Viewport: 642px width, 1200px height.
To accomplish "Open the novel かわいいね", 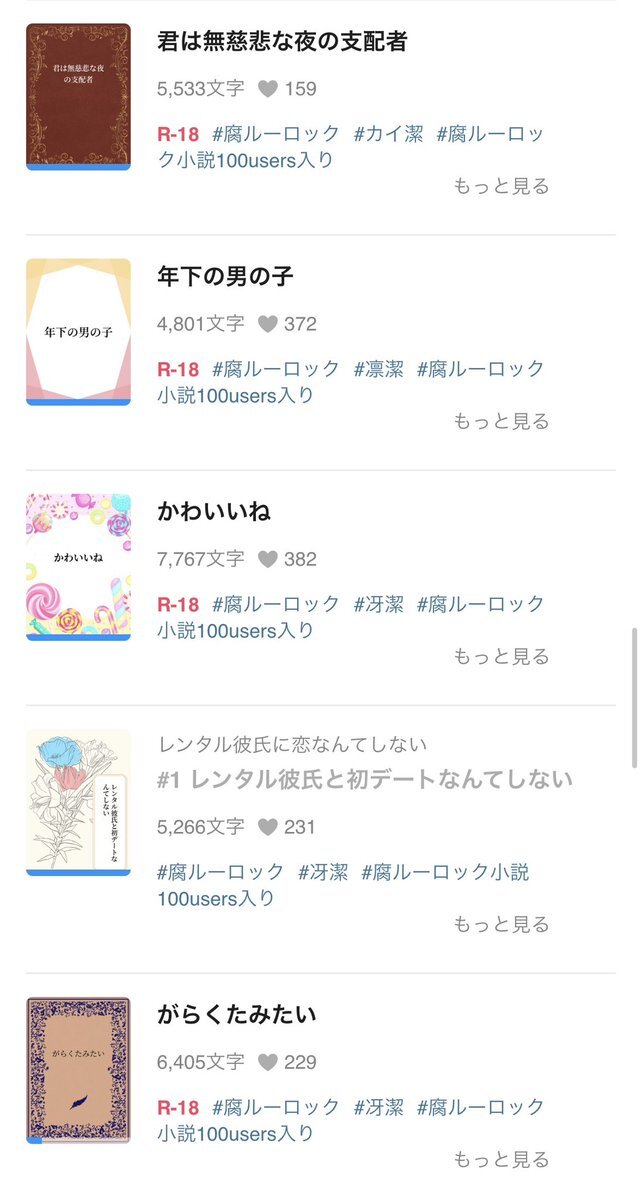I will click(x=214, y=512).
